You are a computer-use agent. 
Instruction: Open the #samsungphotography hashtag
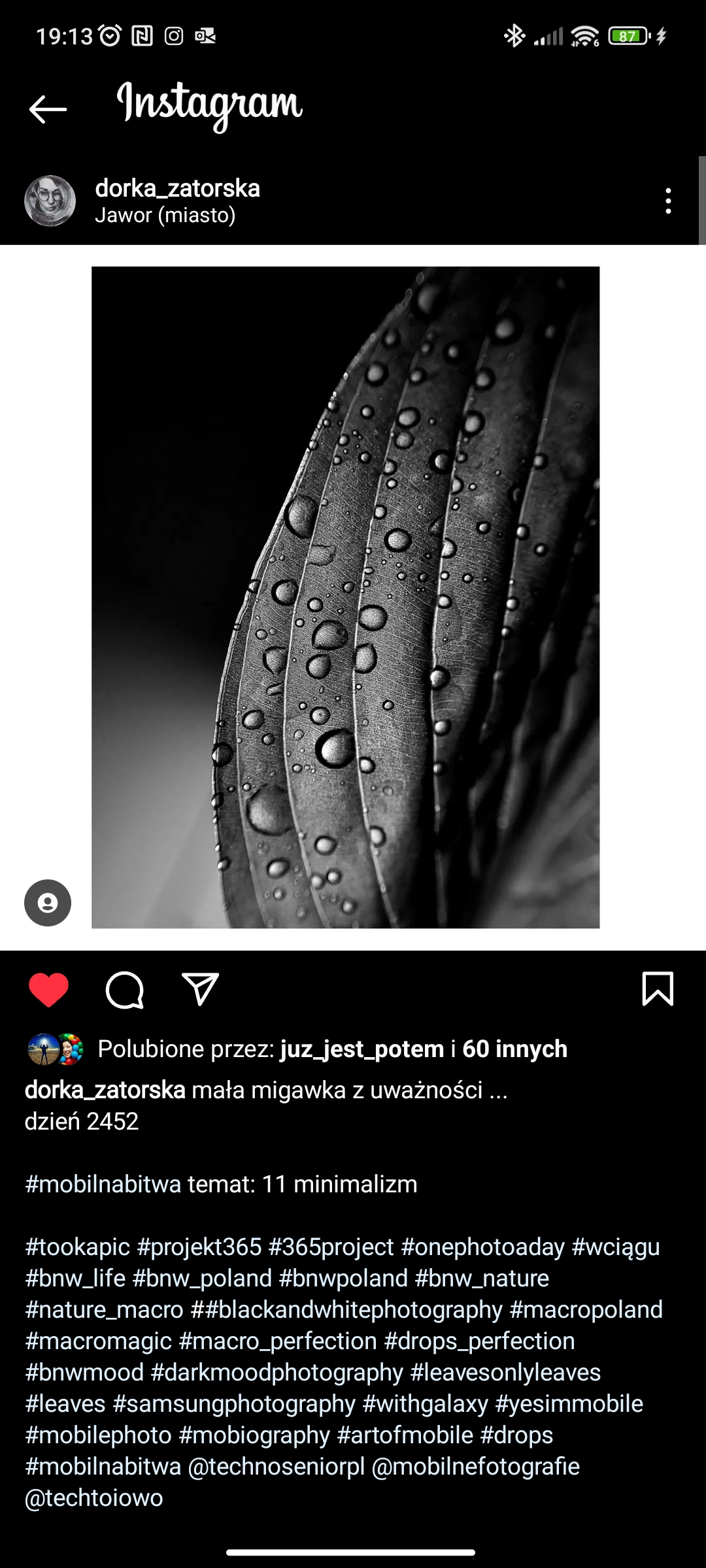[x=234, y=1403]
